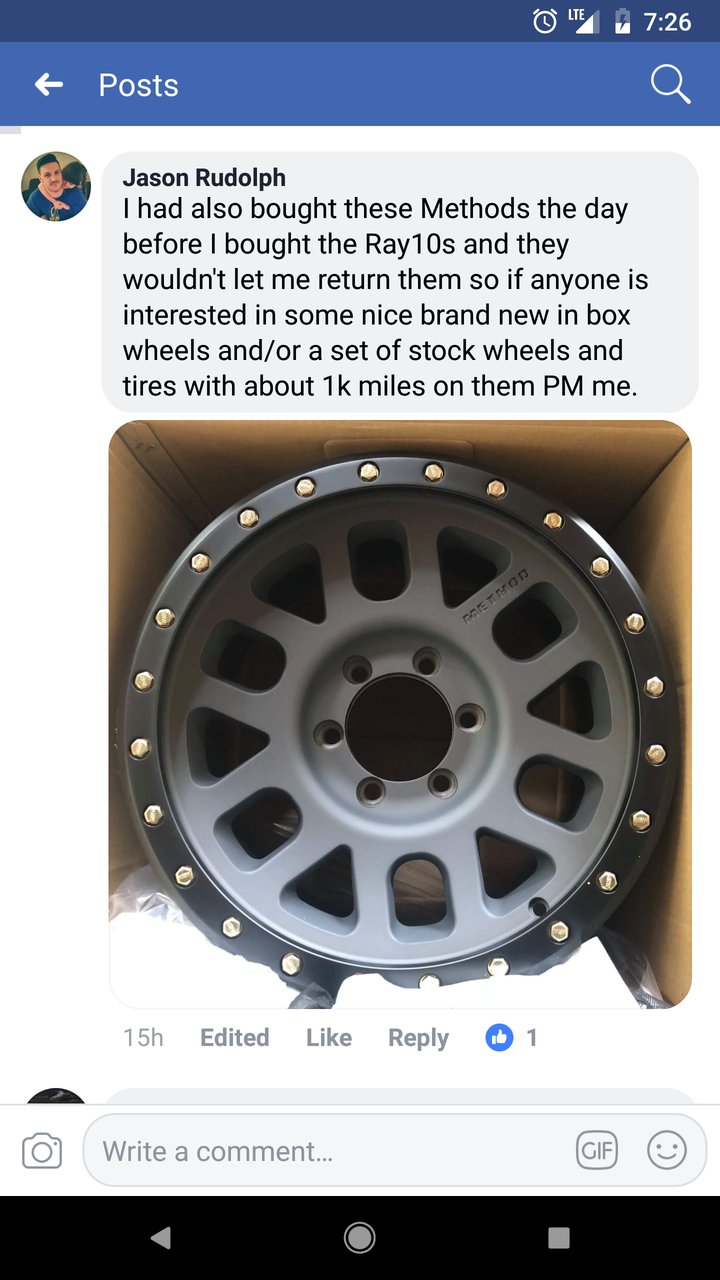
Task: Open Jason Rudolph's profile picture
Action: point(56,186)
